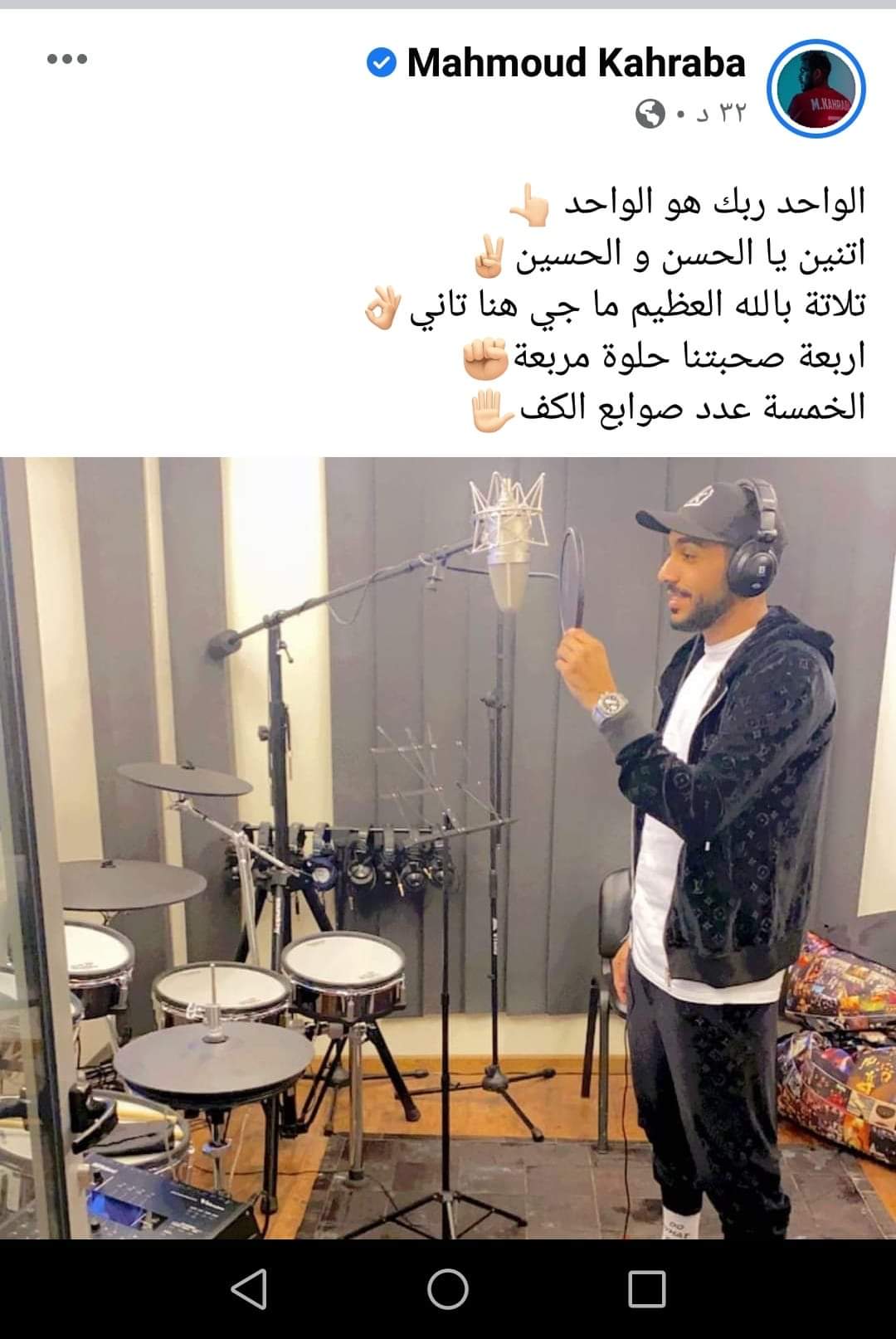Open recent apps with the square button
The image size is (896, 1339).
(x=646, y=1289)
